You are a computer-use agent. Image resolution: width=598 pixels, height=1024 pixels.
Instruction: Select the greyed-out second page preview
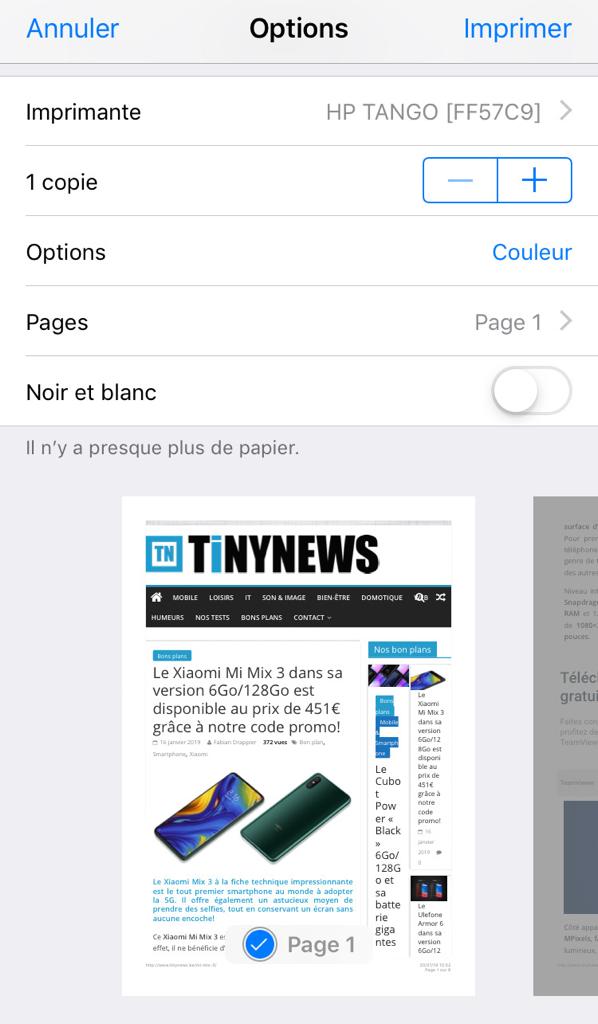click(565, 746)
